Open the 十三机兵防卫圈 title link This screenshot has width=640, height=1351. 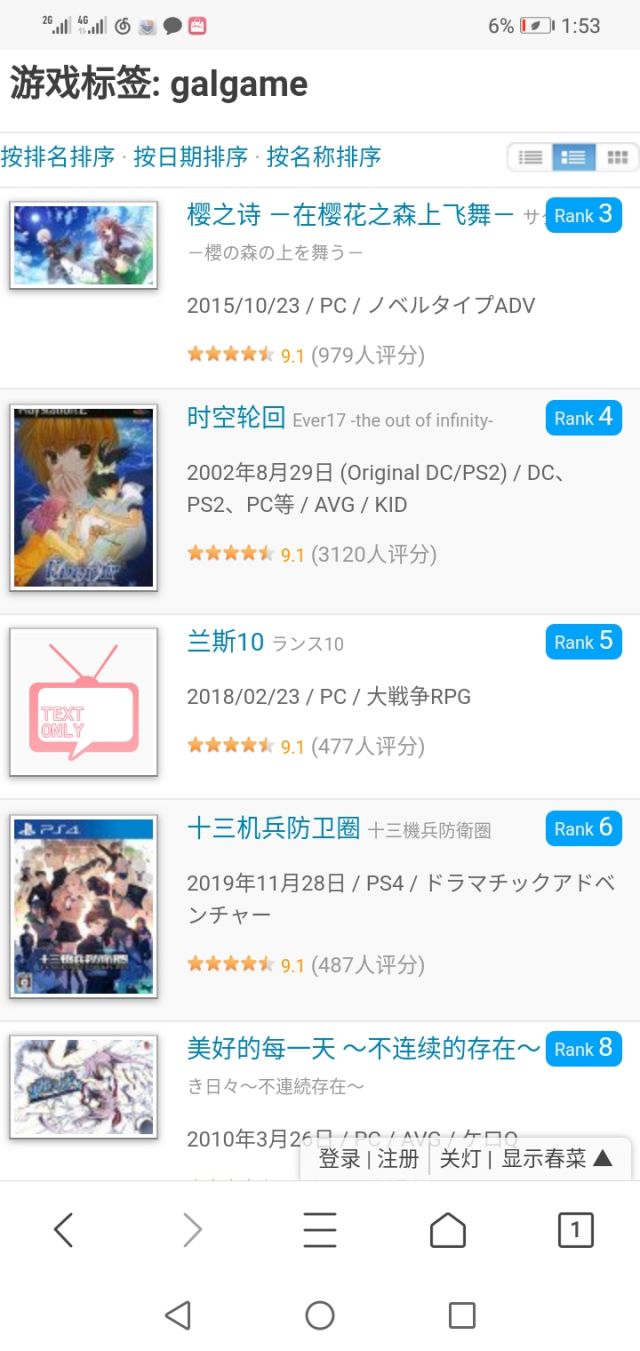(x=273, y=828)
